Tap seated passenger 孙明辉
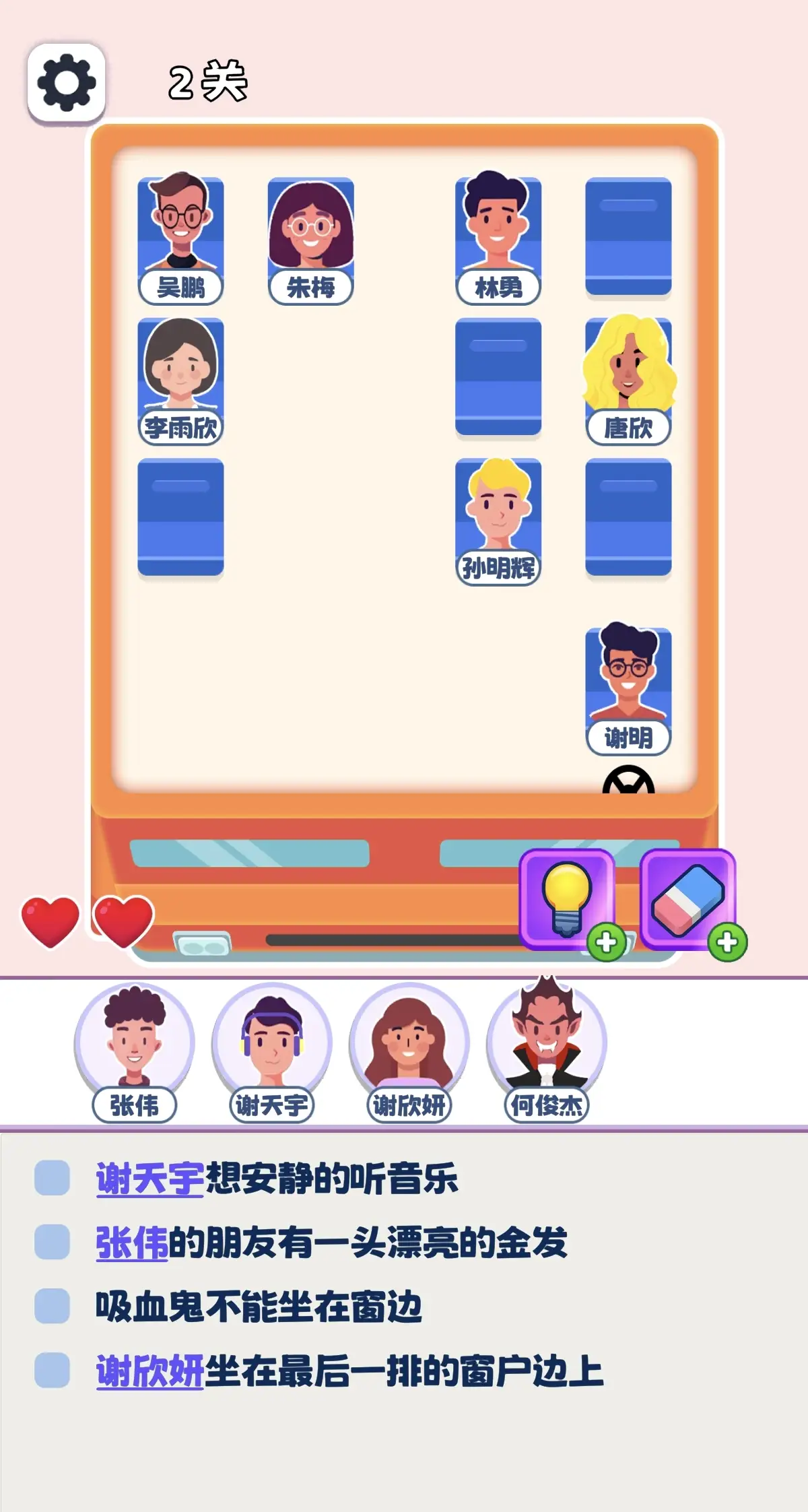The width and height of the screenshot is (808, 1512). (498, 512)
